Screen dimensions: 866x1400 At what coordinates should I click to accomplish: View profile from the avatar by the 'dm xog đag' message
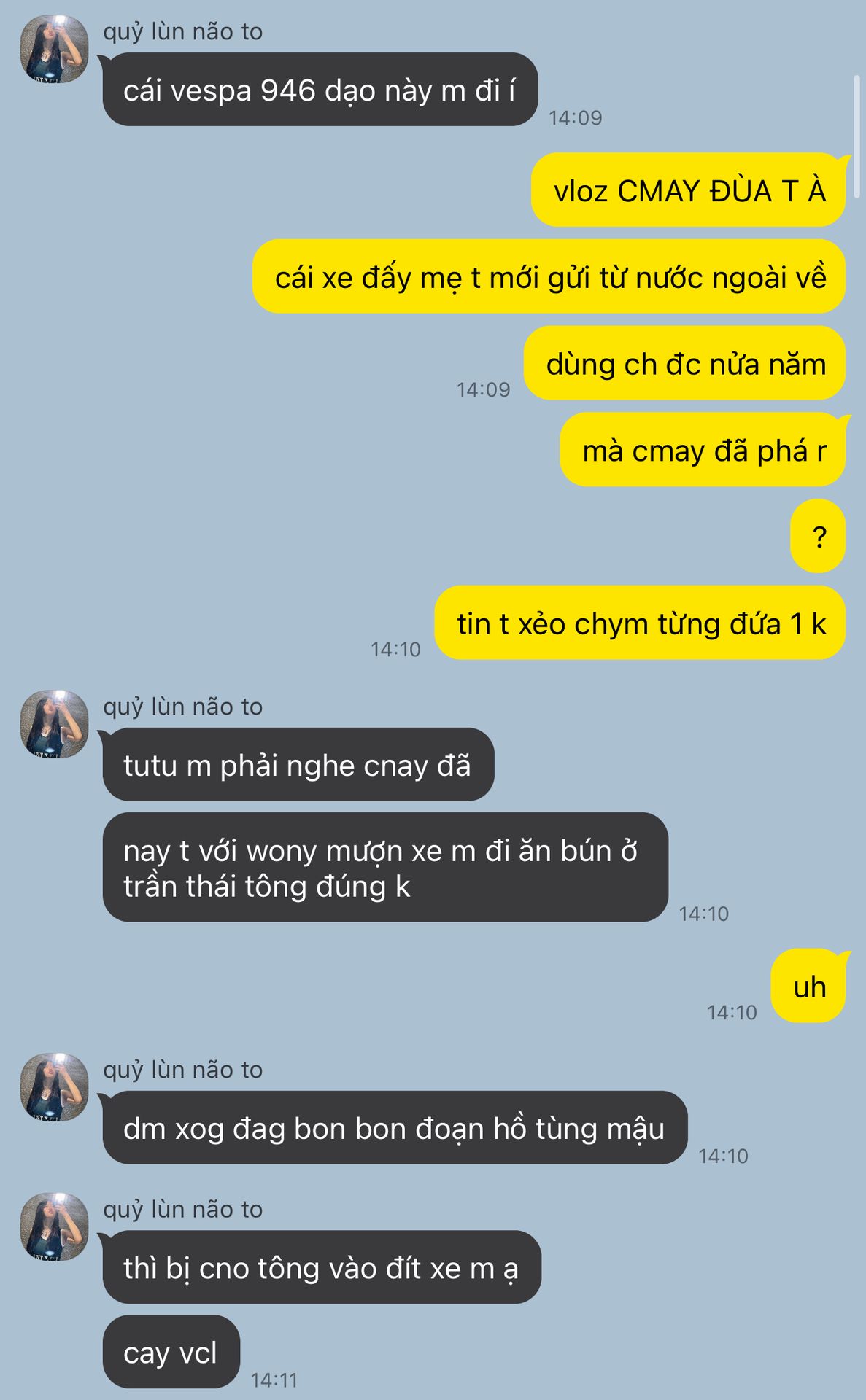(54, 1086)
